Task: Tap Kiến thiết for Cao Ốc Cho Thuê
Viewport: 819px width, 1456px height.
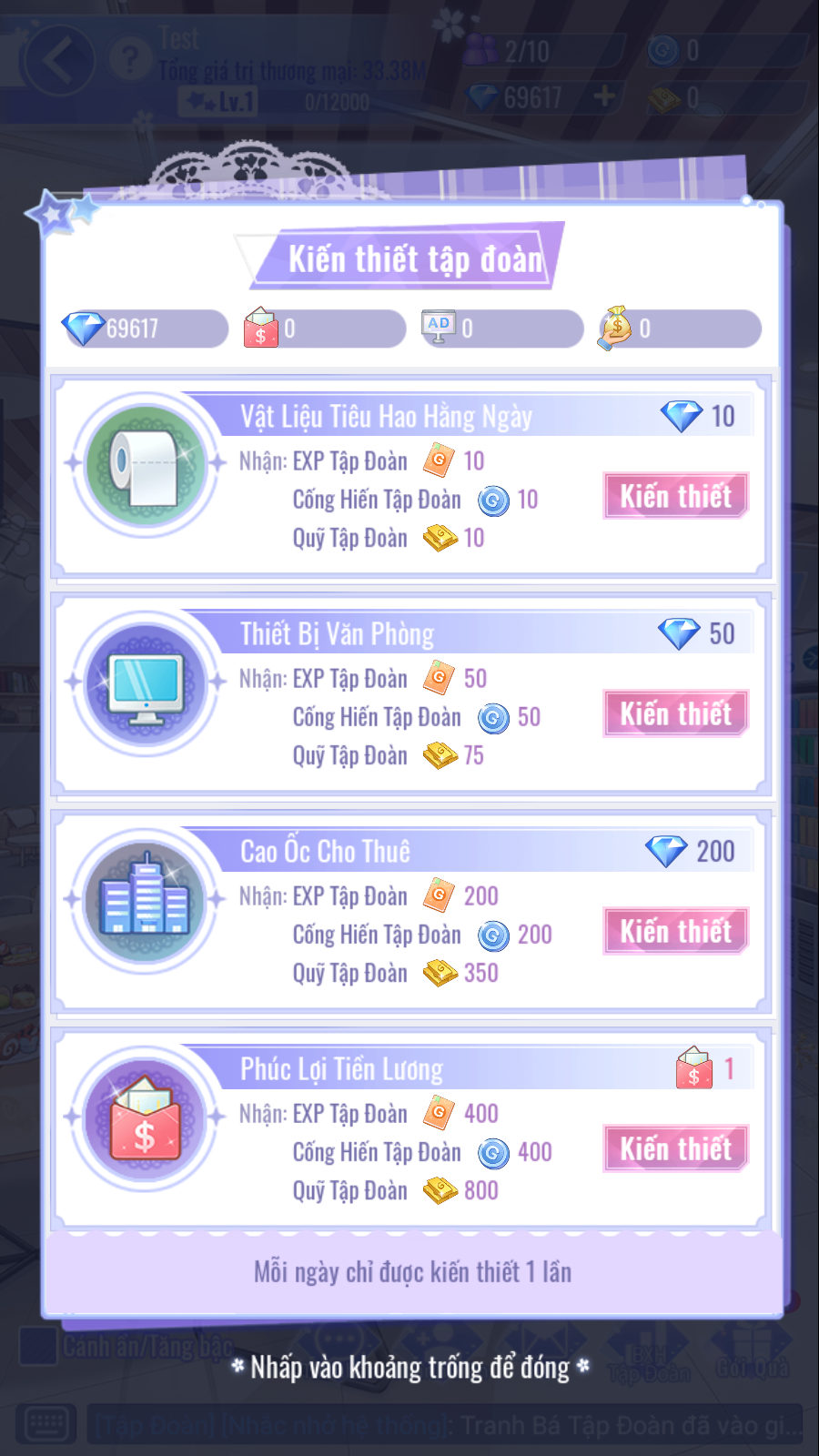Action: pyautogui.click(x=675, y=931)
